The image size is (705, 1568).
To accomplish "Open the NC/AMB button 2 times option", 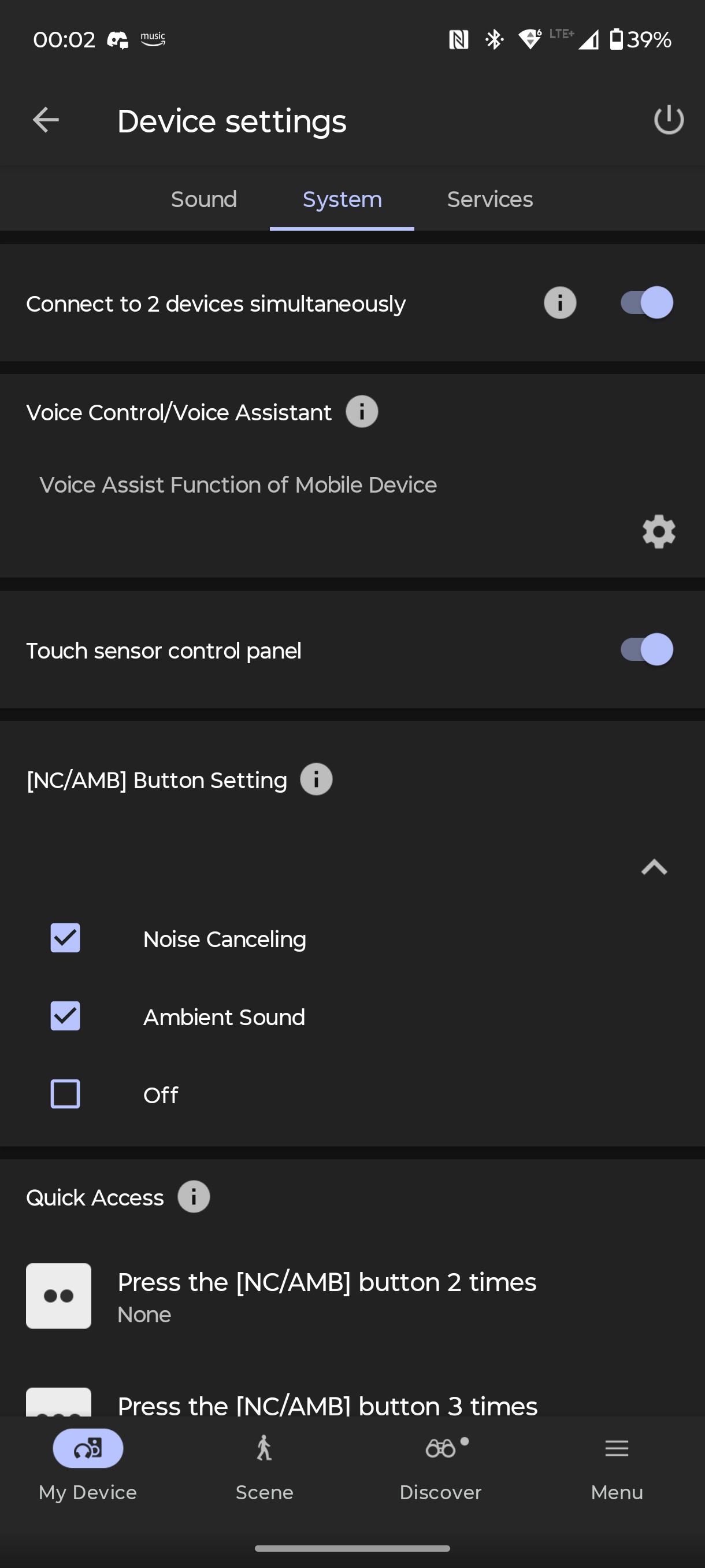I will click(352, 1296).
